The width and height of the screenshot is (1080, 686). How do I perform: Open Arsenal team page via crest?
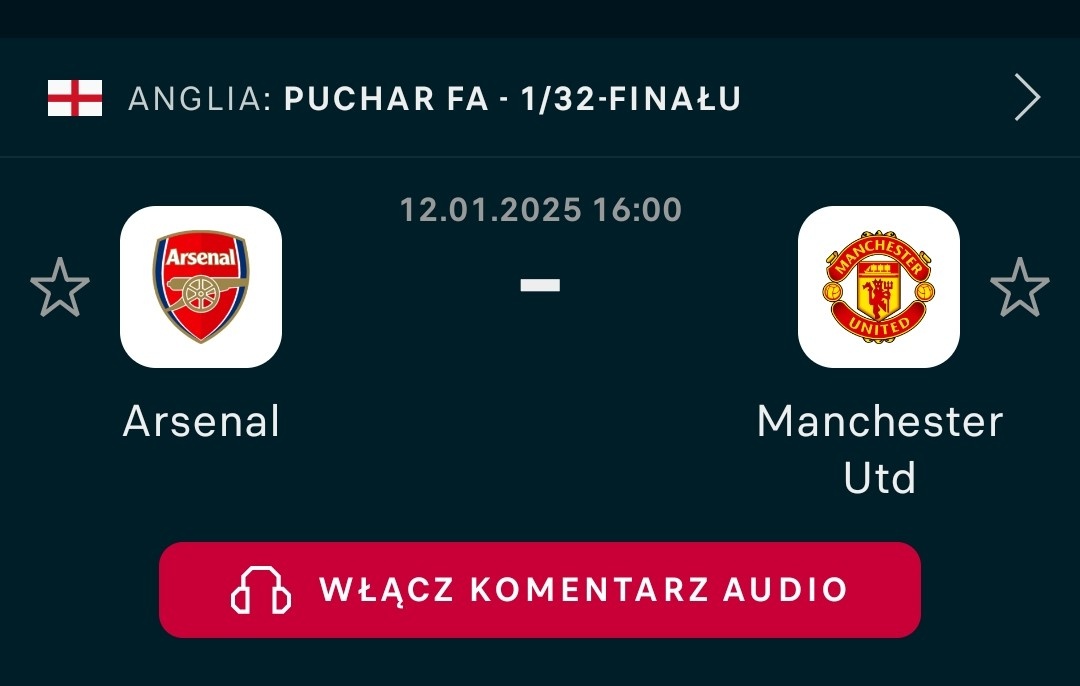coord(201,287)
